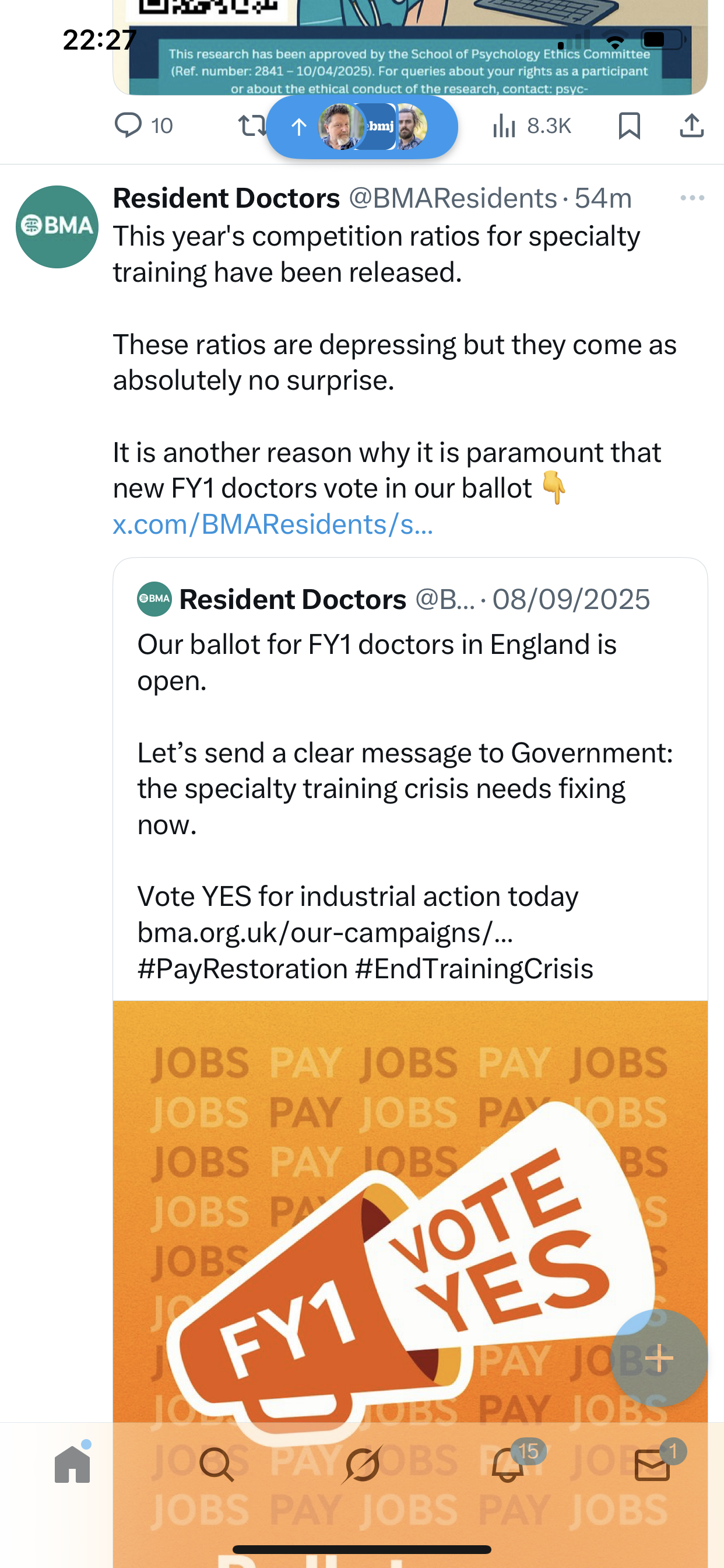Compose a new post
This screenshot has height=1568, width=724.
pos(659,1357)
